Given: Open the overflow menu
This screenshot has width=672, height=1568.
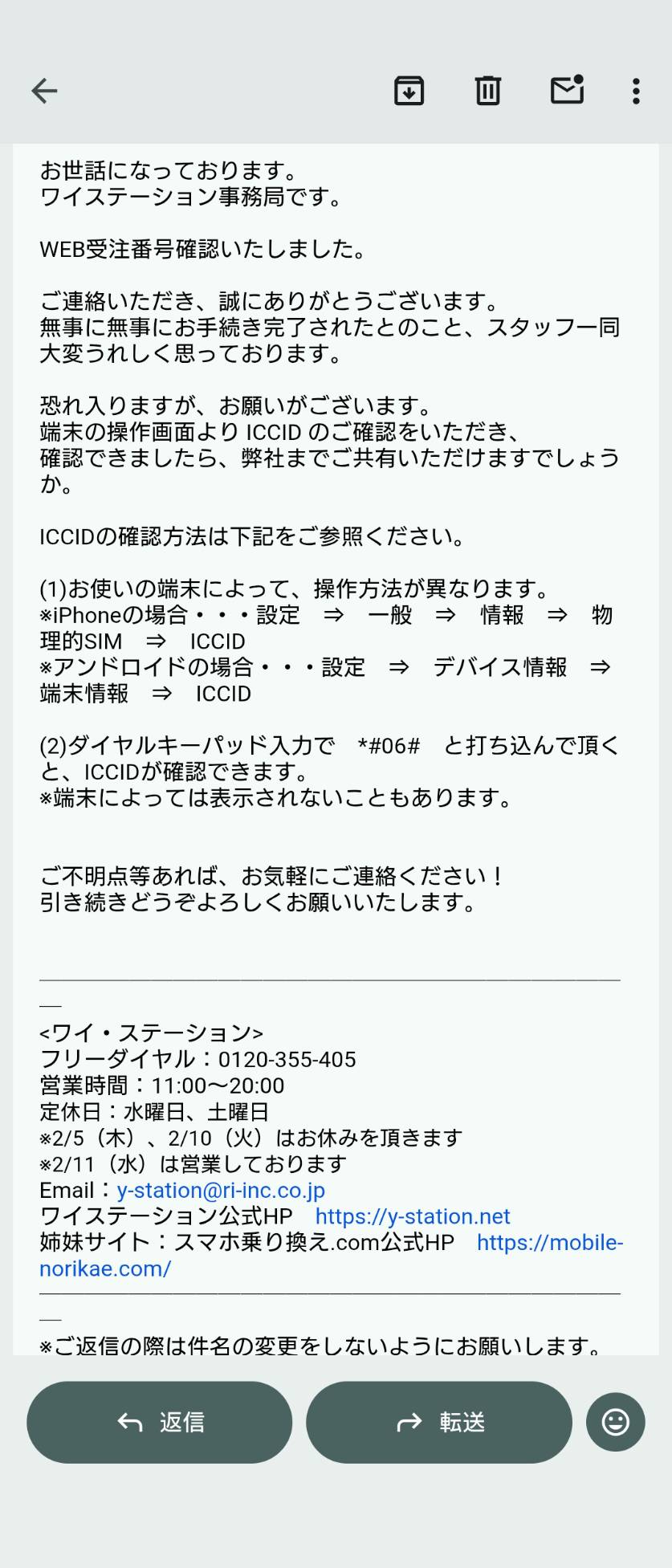Looking at the screenshot, I should click(x=636, y=91).
